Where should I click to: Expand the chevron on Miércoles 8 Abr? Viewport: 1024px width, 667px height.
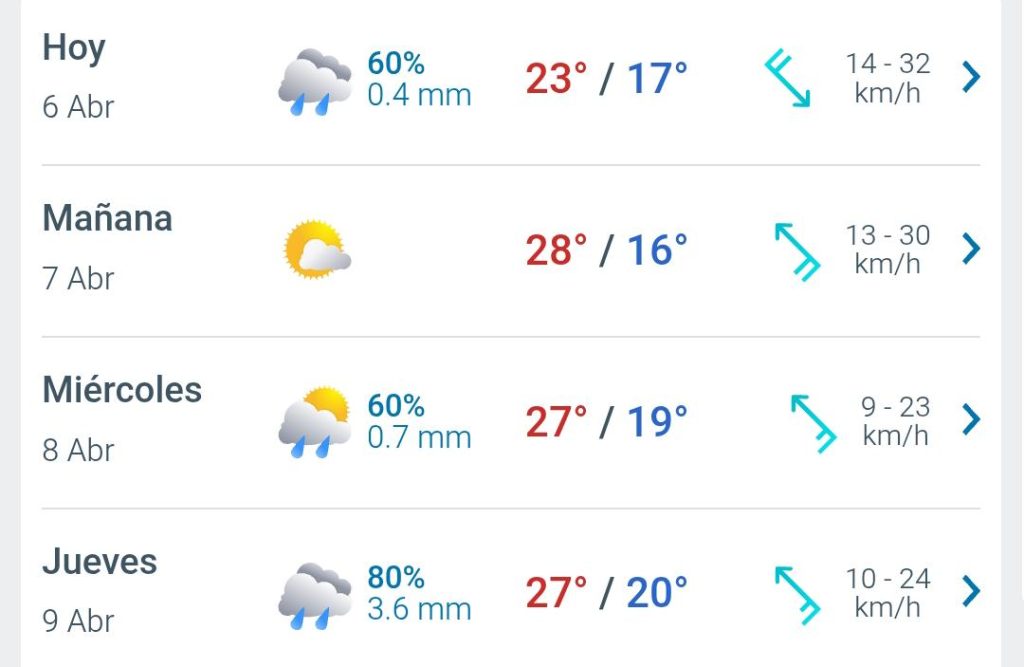click(970, 420)
